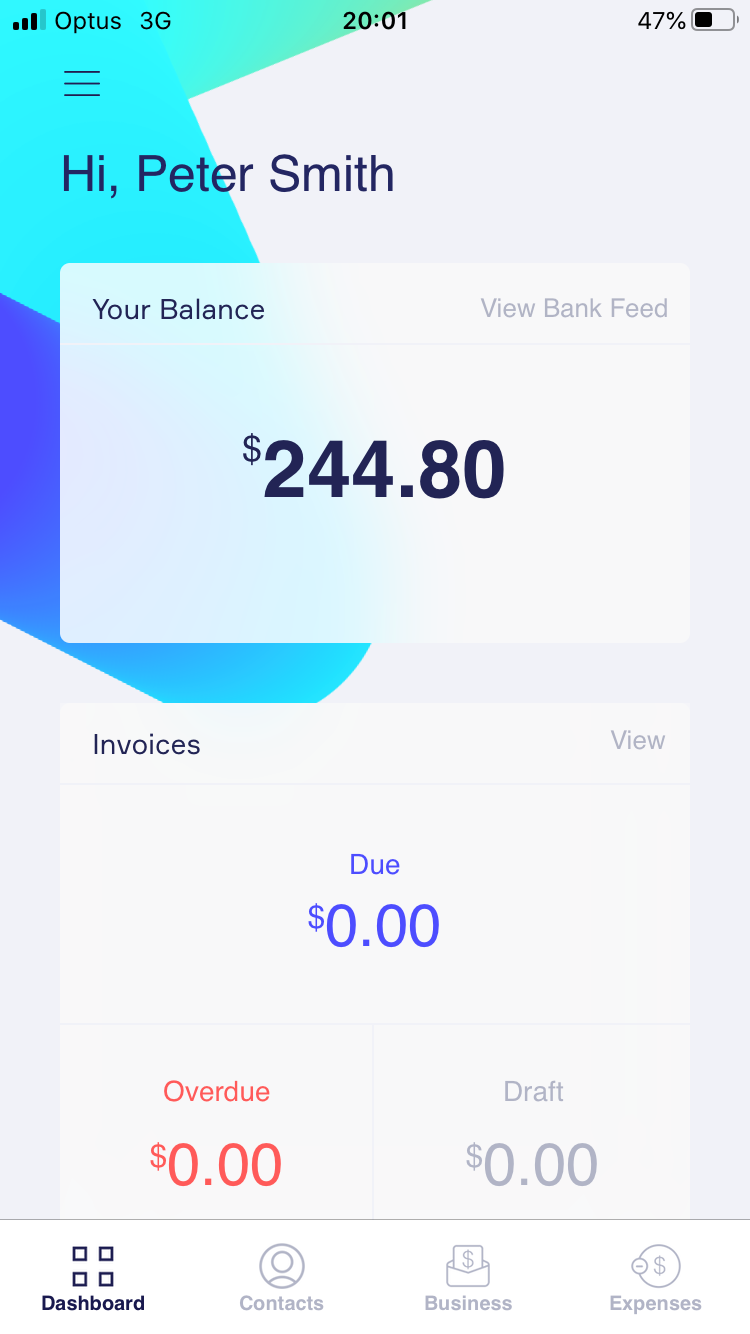750x1334 pixels.
Task: Select the Dashboard tab
Action: 93,1278
